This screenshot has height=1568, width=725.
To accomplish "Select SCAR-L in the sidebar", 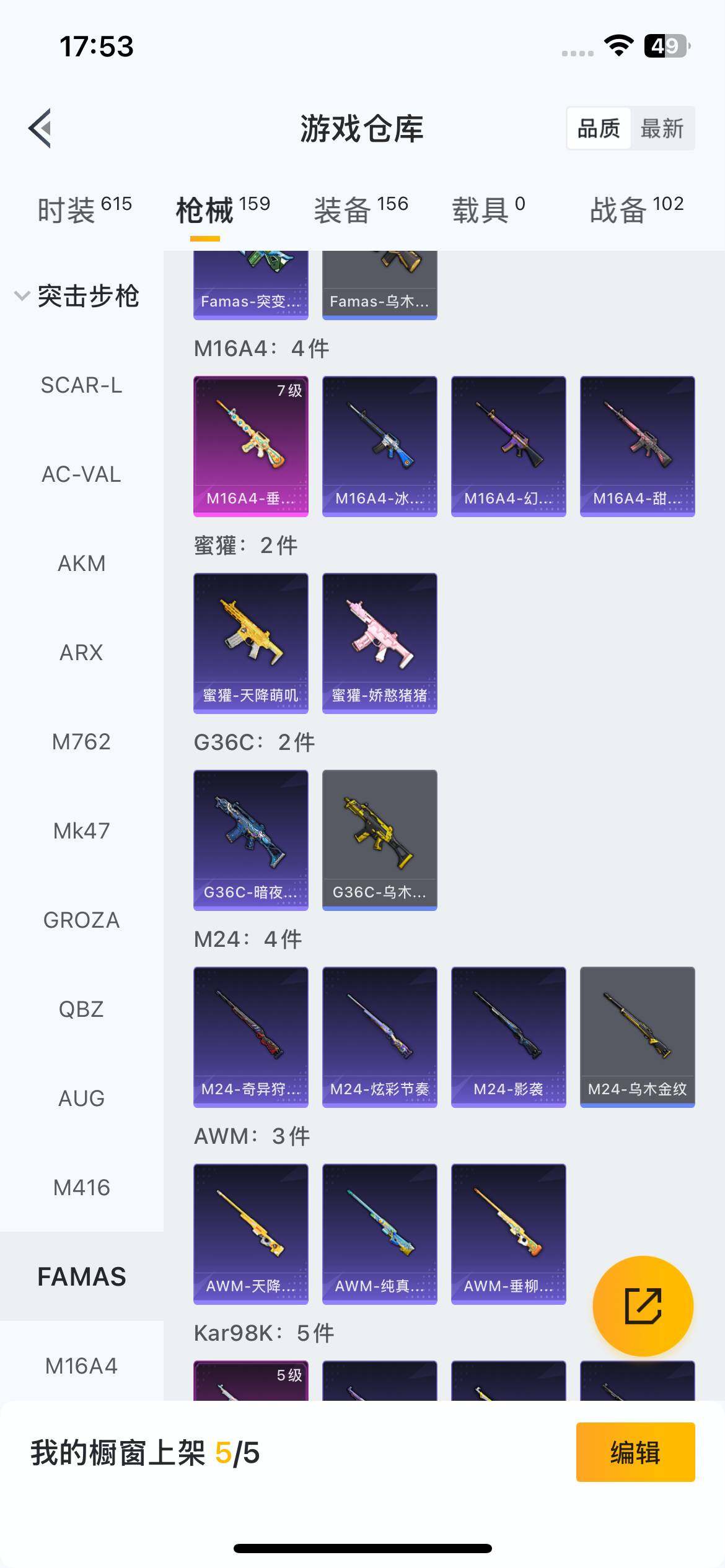I will 81,385.
